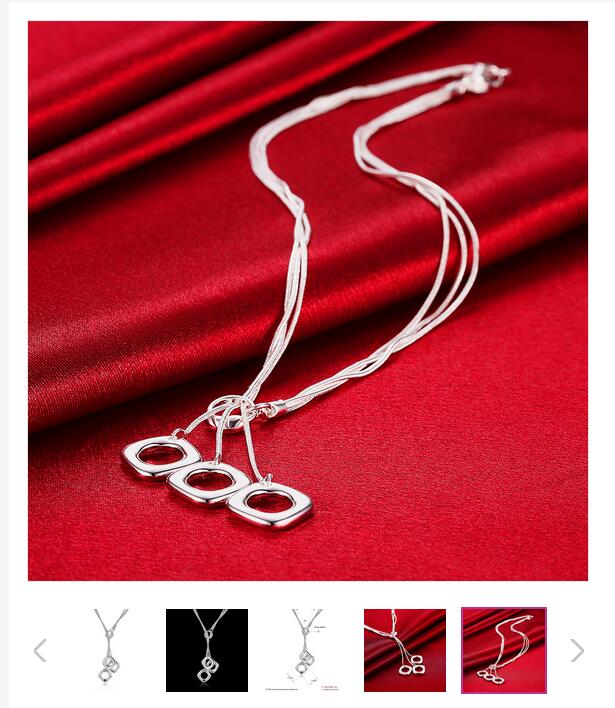Select the highlighted full necklace red thumbnail

504,650
